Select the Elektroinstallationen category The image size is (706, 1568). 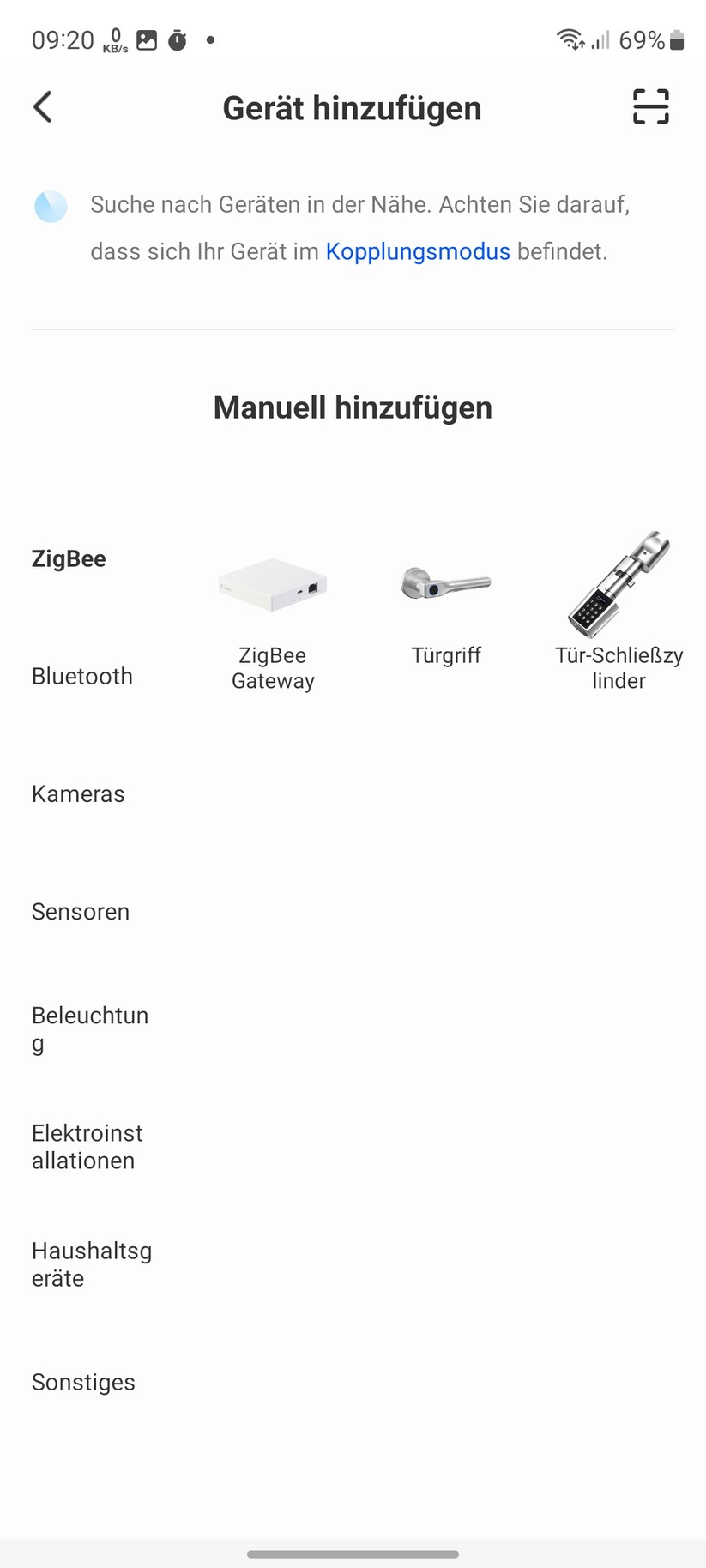point(87,1147)
